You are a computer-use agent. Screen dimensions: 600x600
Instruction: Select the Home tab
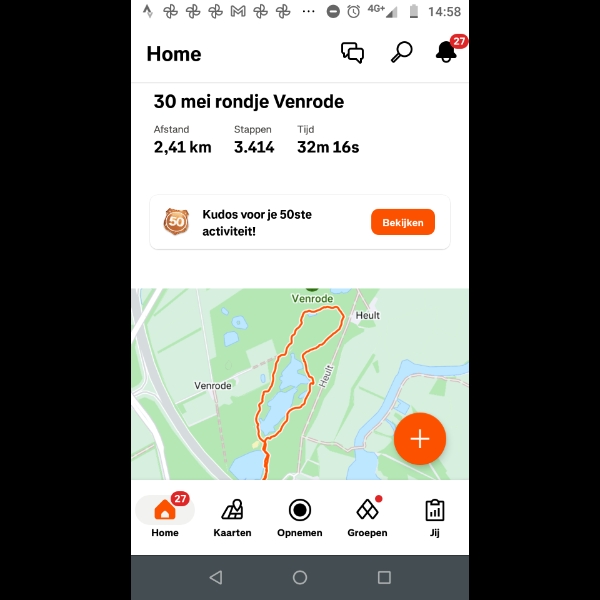point(165,517)
